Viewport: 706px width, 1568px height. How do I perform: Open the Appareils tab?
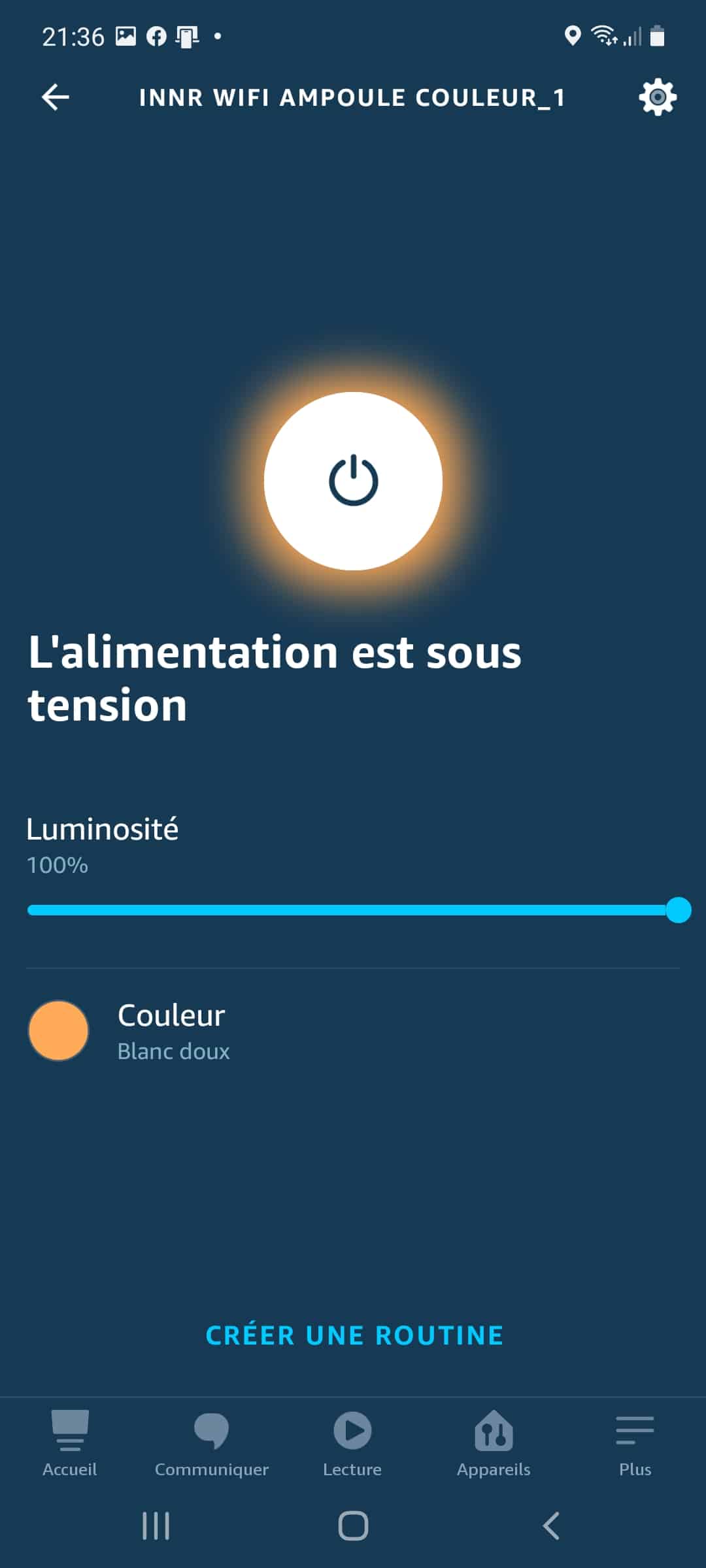pyautogui.click(x=494, y=1442)
